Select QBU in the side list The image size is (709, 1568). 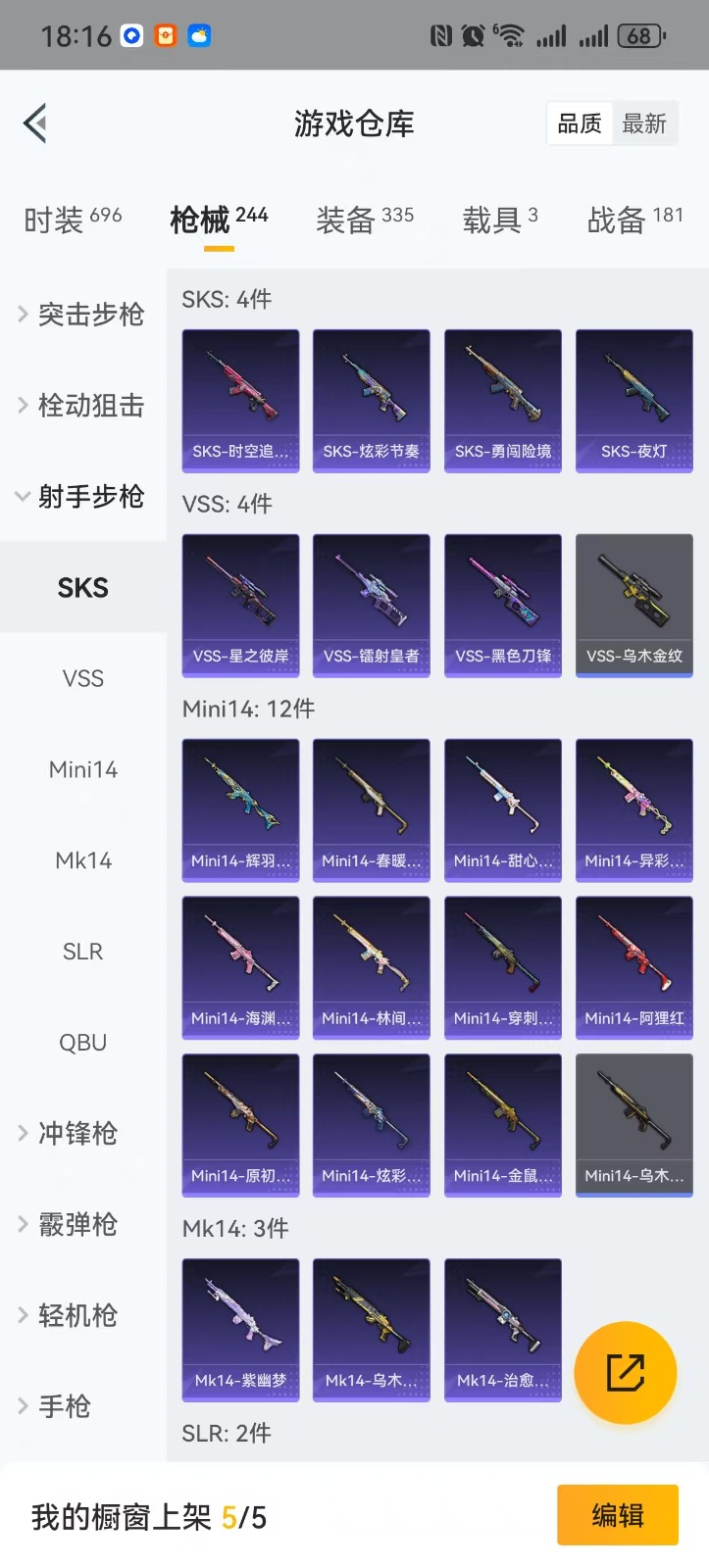coord(83,1043)
